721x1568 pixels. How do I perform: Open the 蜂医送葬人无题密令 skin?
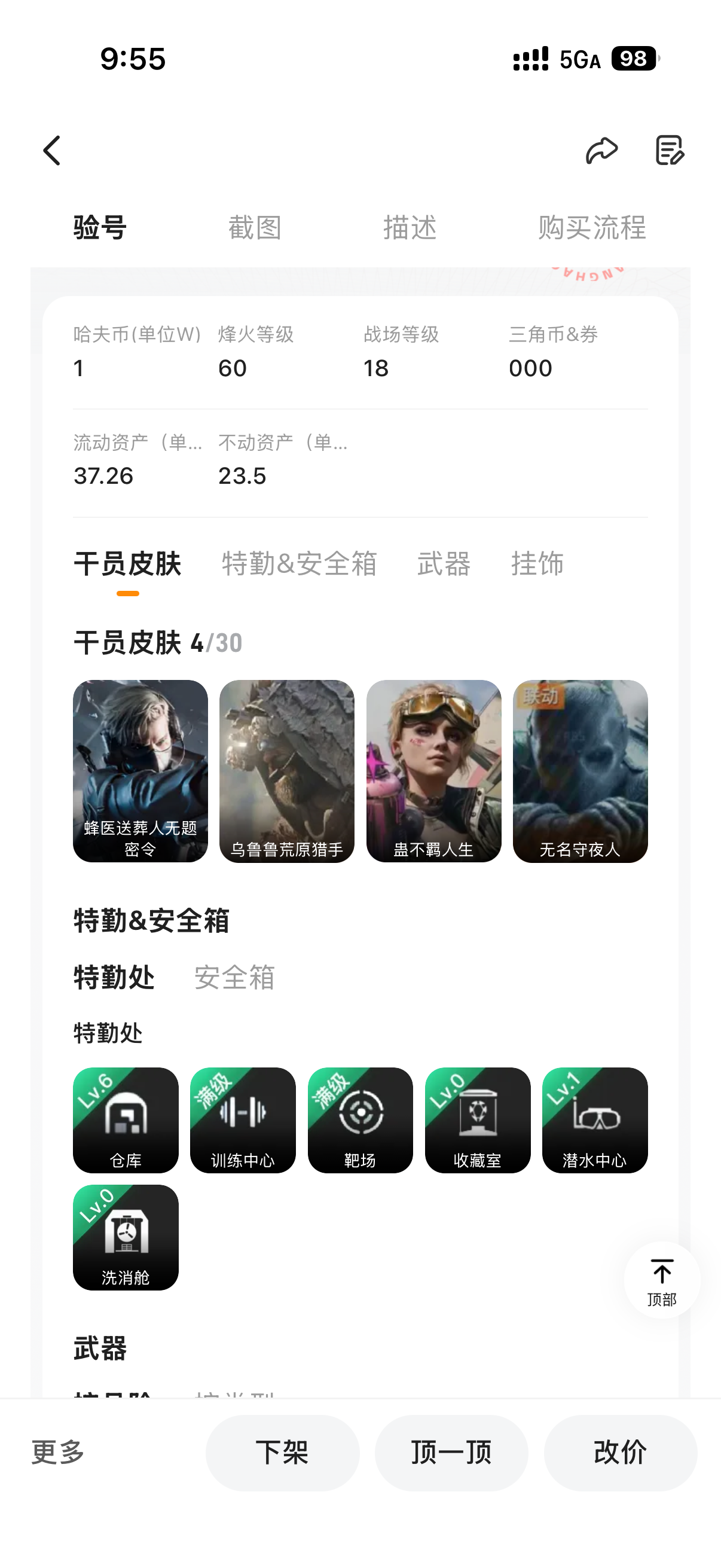pyautogui.click(x=140, y=771)
